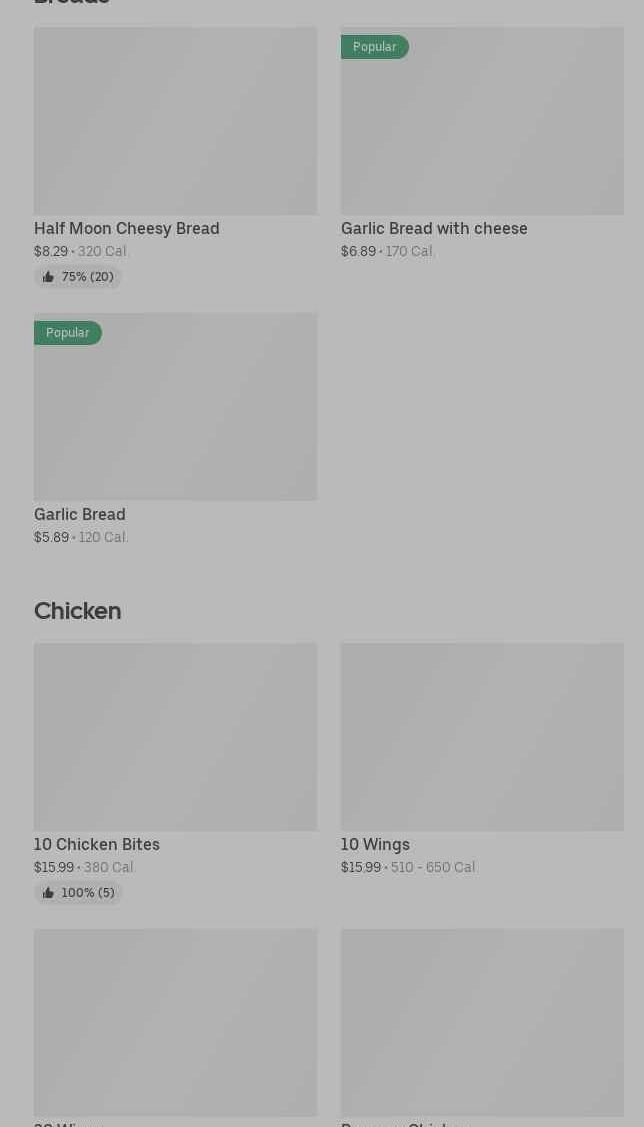Open the $5.89 Garlic Bread item
The height and width of the screenshot is (1127, 644).
175,429
